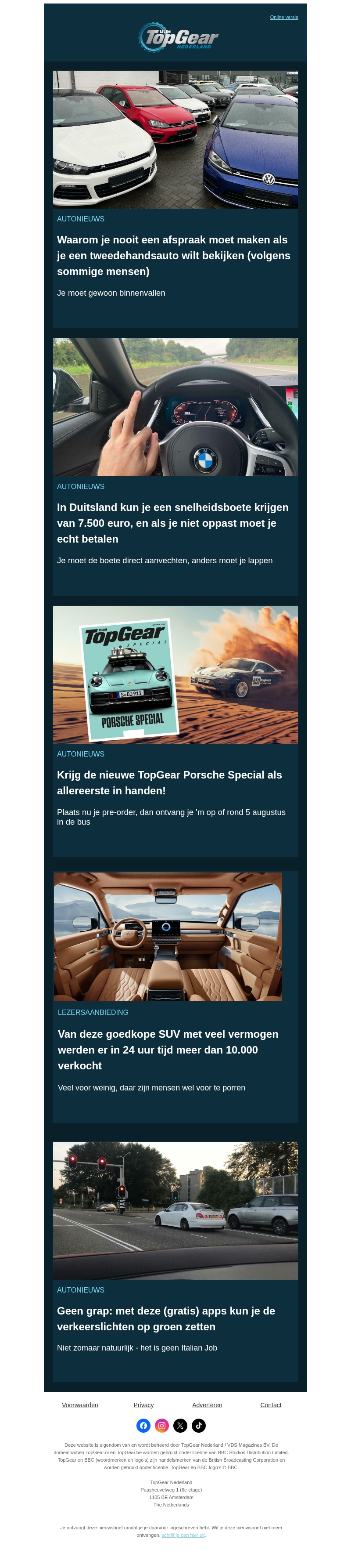351x1568 pixels.
Task: Unsubscribe via 'schrijf je dan hier uit'
Action: coord(183,1535)
